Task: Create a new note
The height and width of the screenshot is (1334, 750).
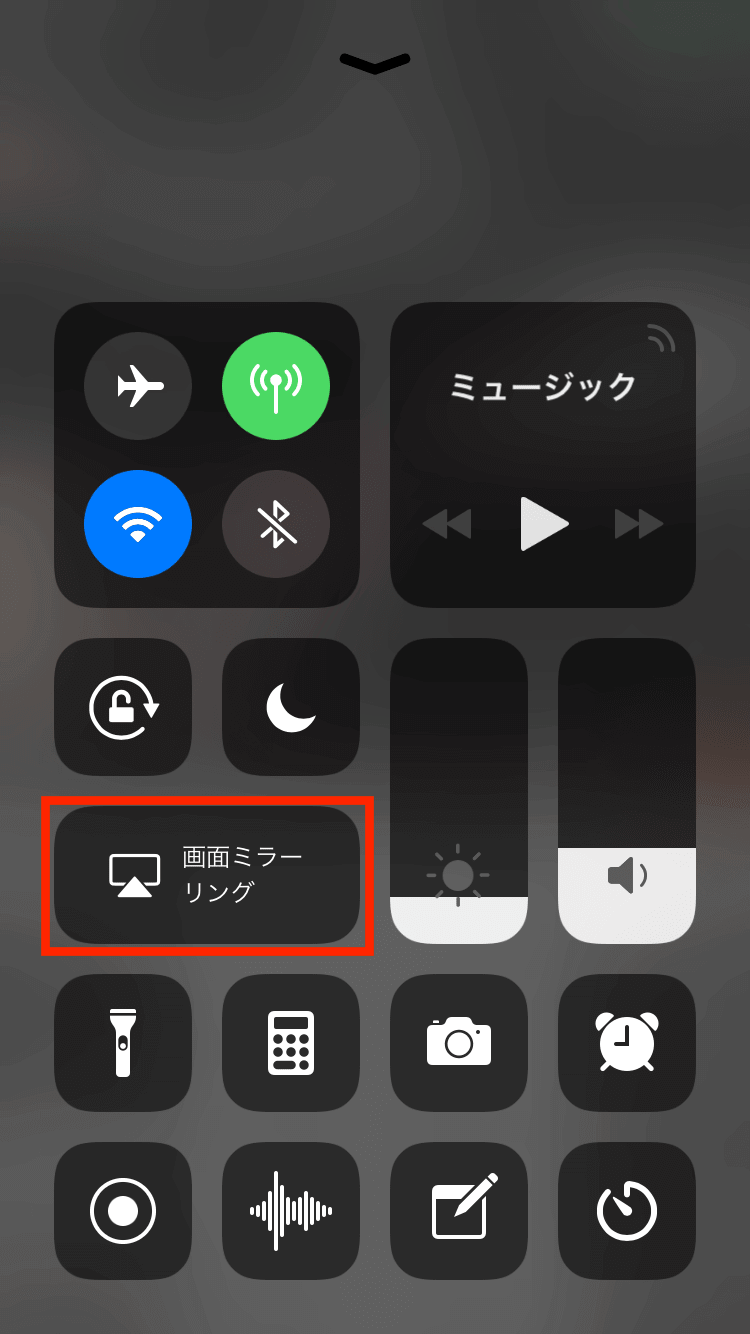Action: point(459,1211)
